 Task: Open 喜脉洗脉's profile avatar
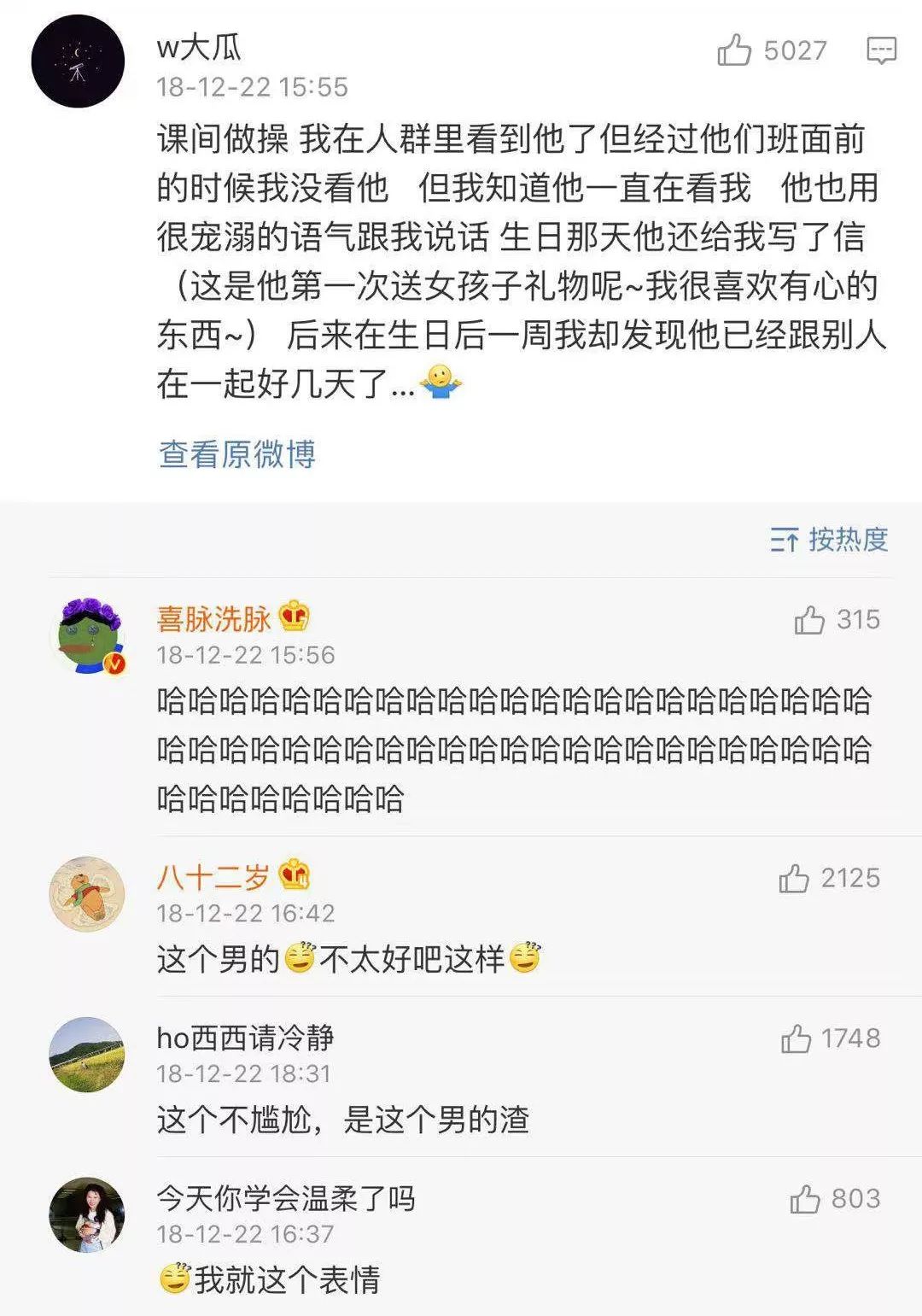coord(87,636)
